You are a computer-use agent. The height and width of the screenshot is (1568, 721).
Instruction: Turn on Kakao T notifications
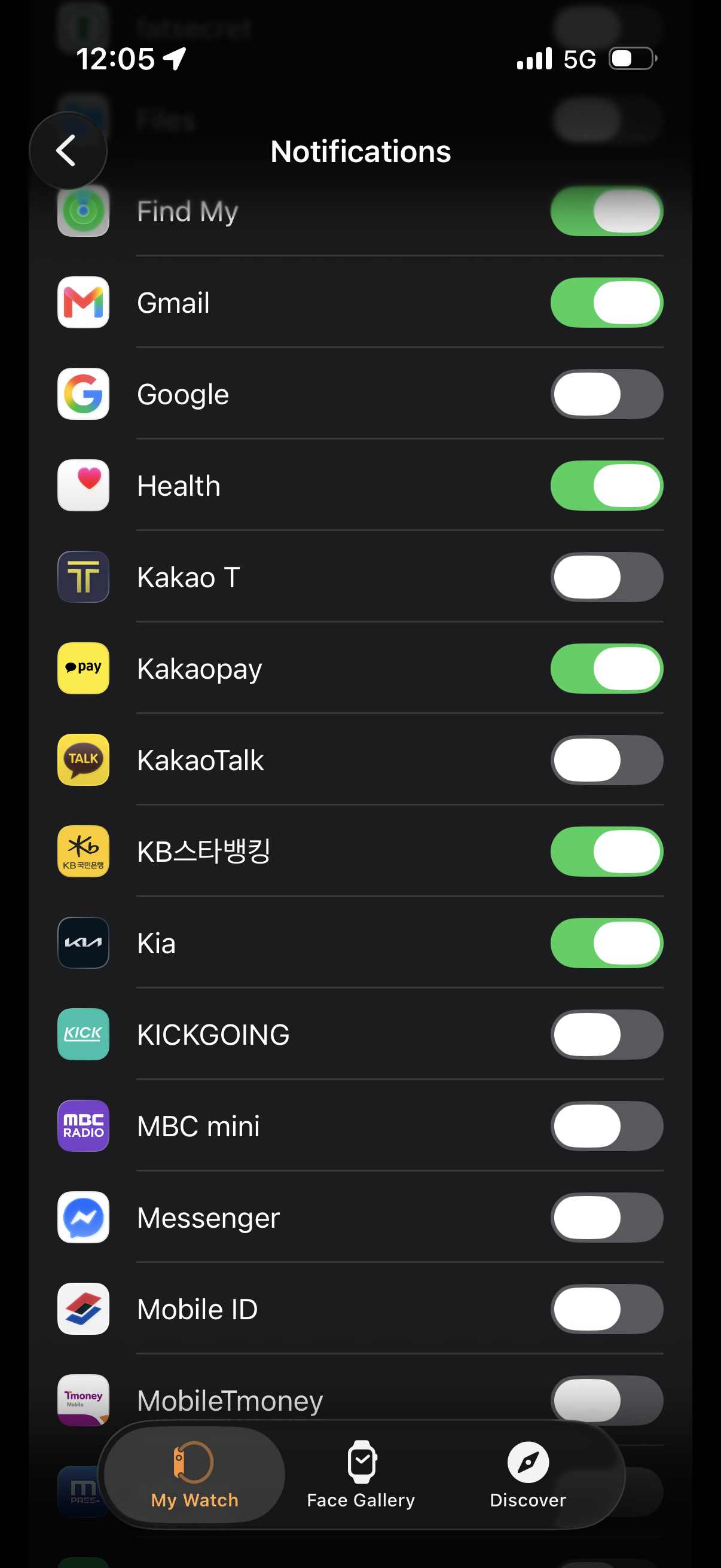[x=606, y=577]
